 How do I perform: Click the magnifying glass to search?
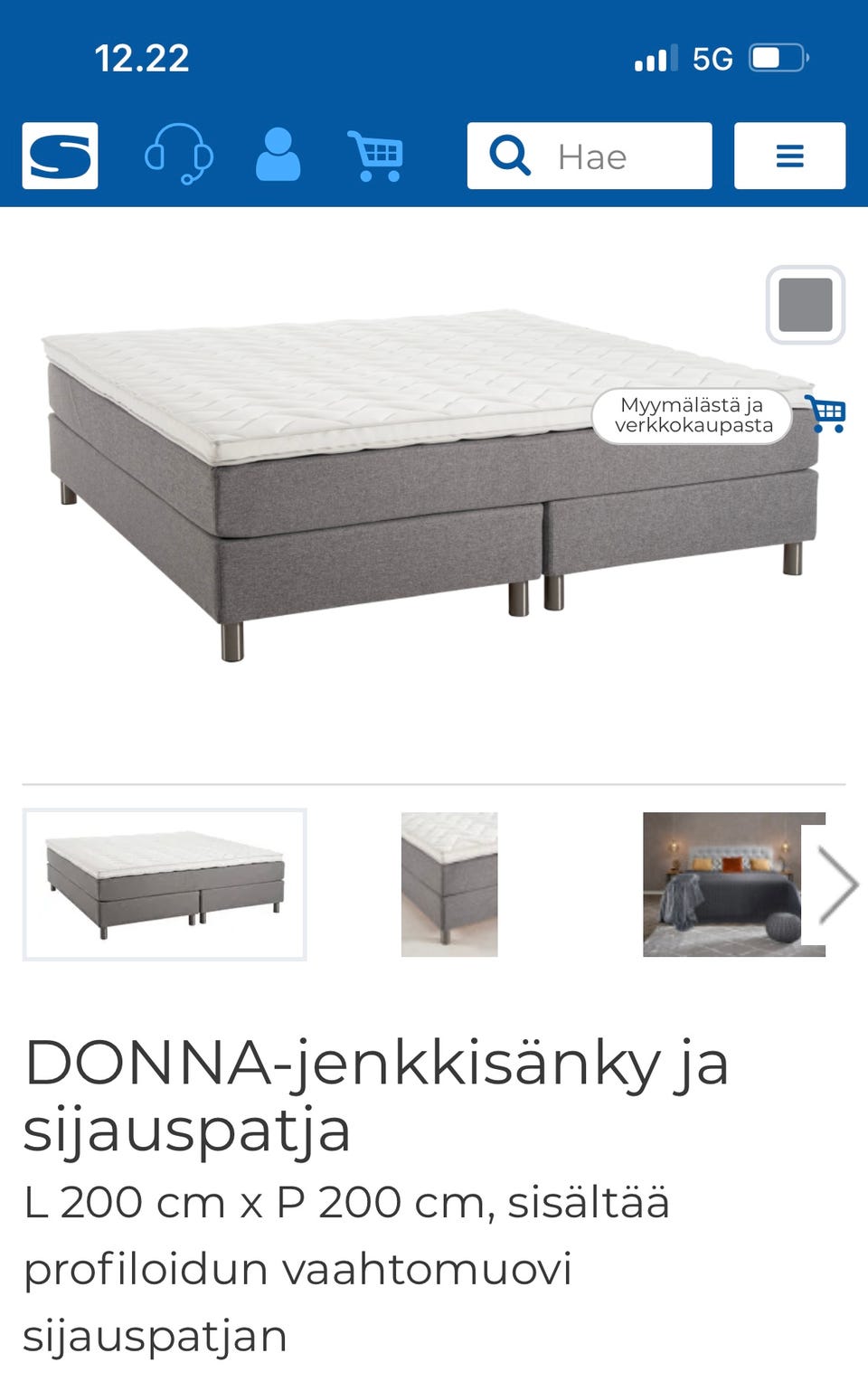coord(511,156)
